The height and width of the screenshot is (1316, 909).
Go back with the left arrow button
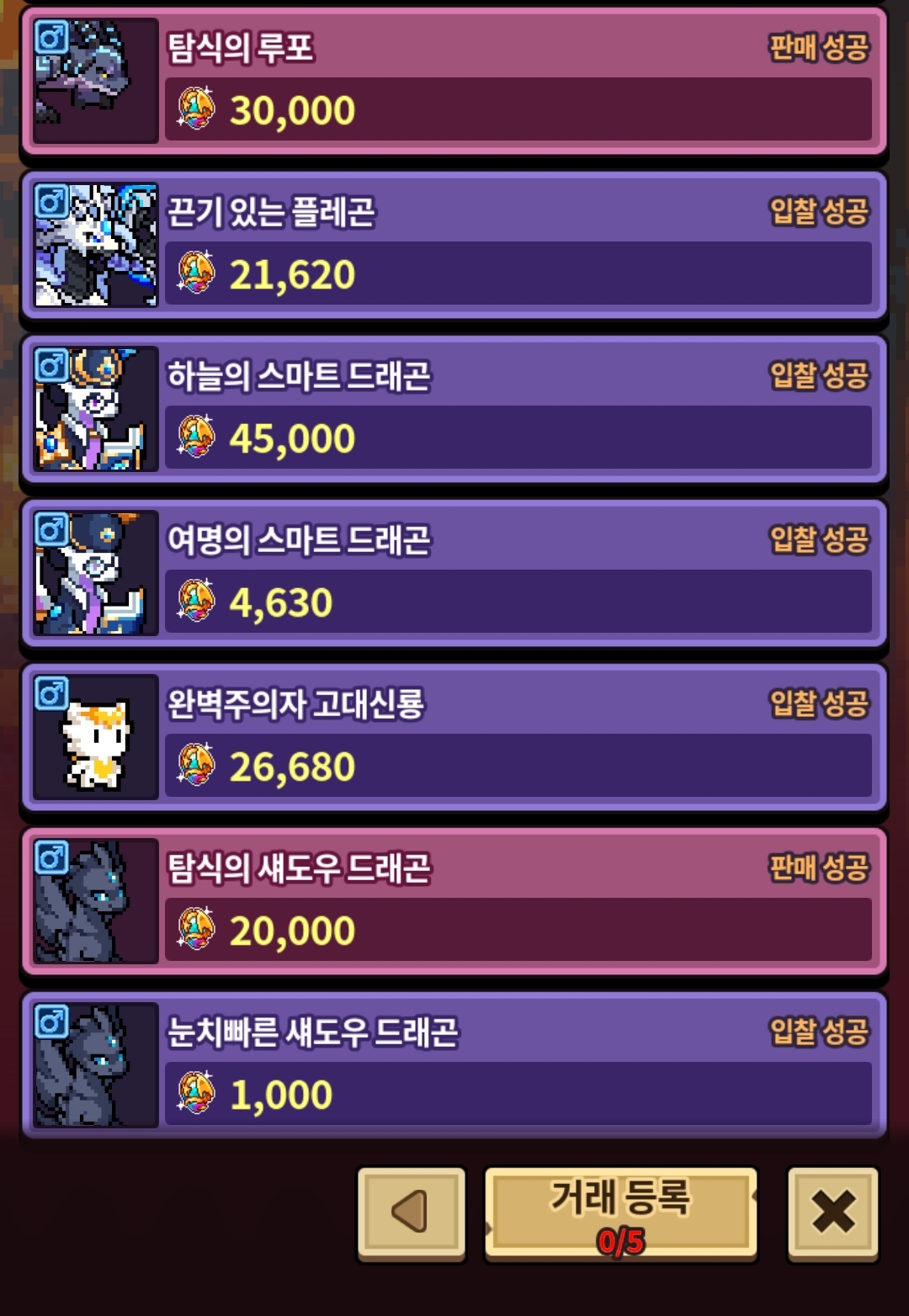tap(411, 1212)
